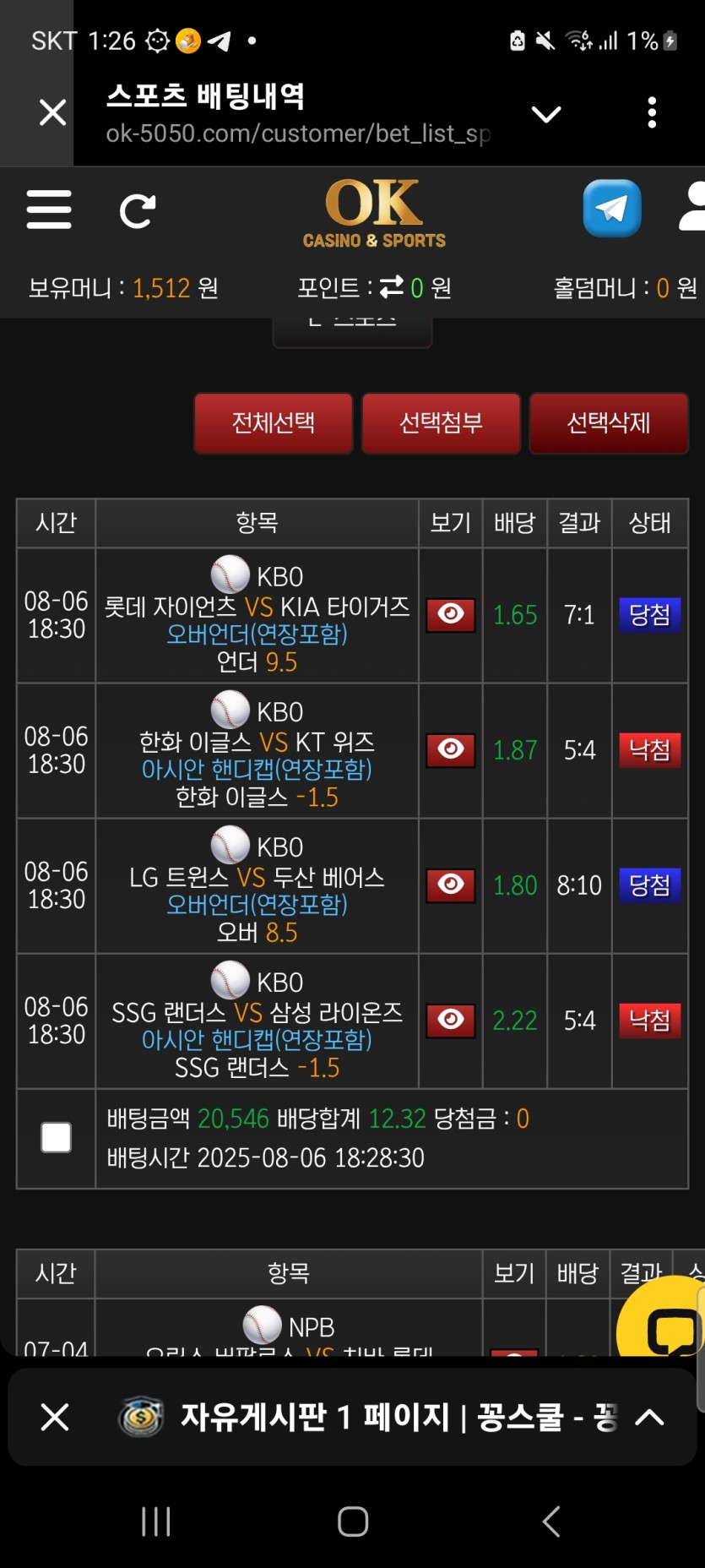Open the browser overflow menu

coord(651,112)
